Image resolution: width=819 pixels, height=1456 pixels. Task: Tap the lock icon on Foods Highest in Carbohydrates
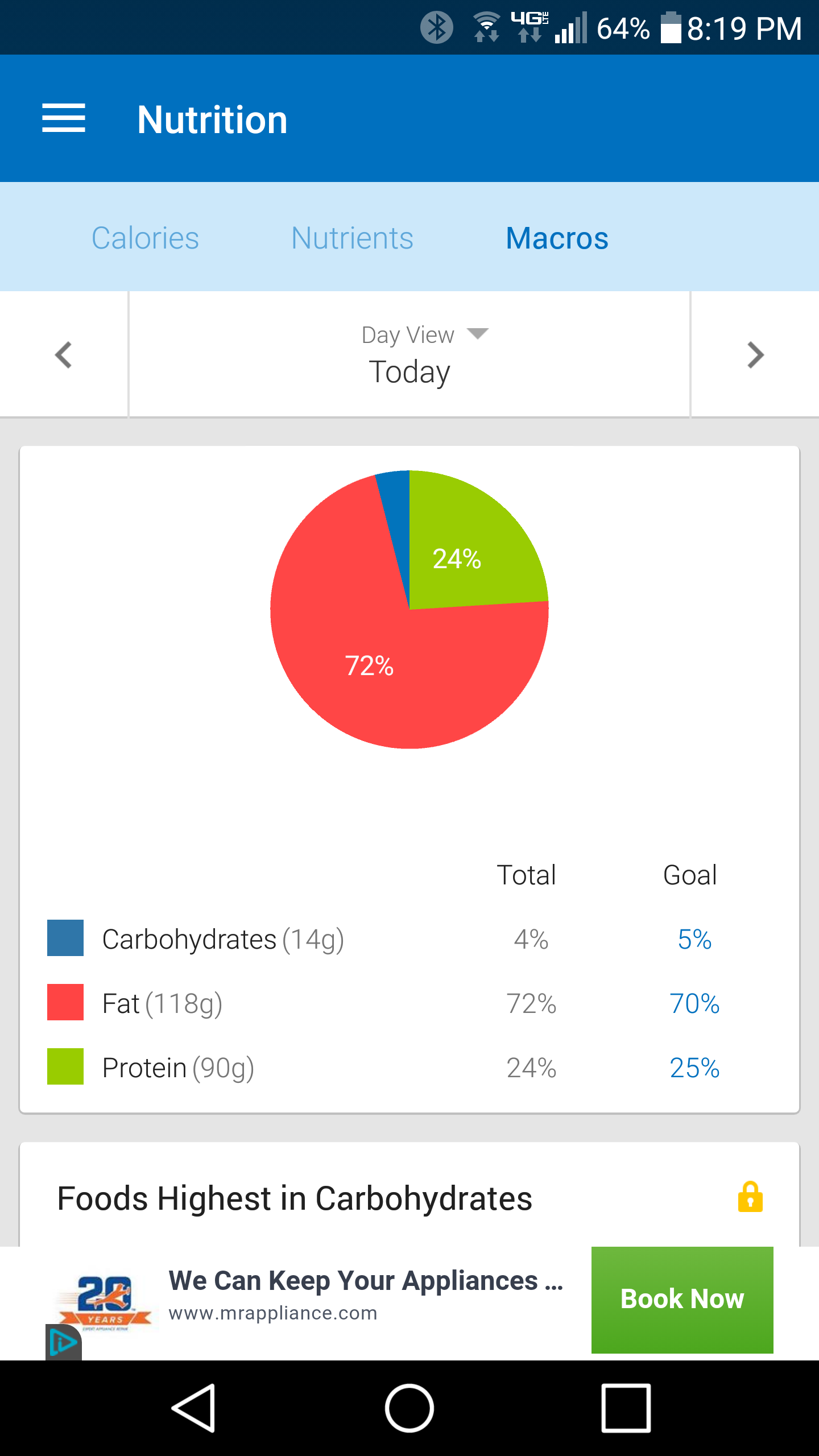(750, 1197)
